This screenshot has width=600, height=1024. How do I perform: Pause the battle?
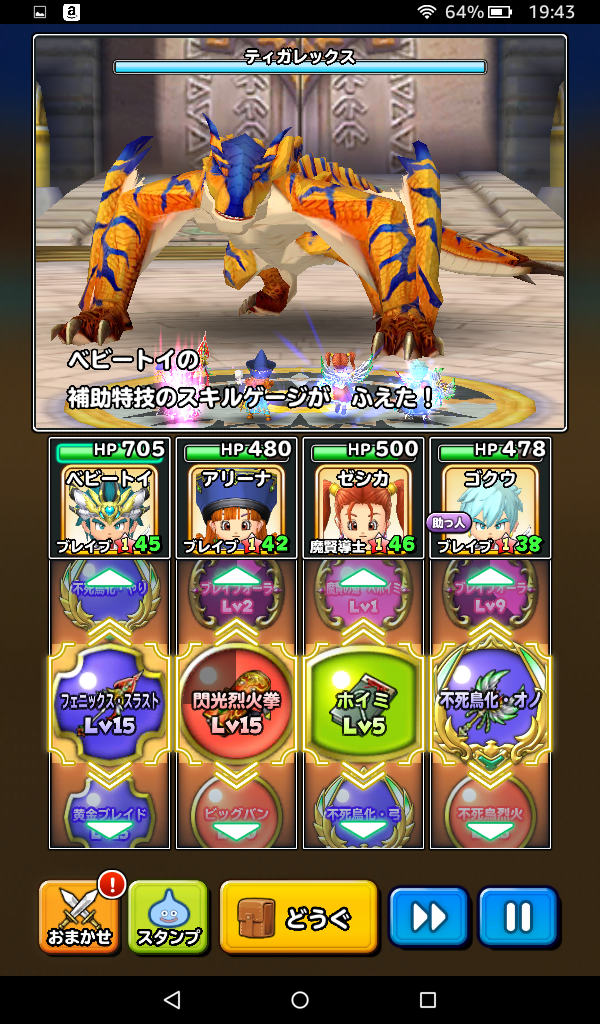(x=518, y=915)
